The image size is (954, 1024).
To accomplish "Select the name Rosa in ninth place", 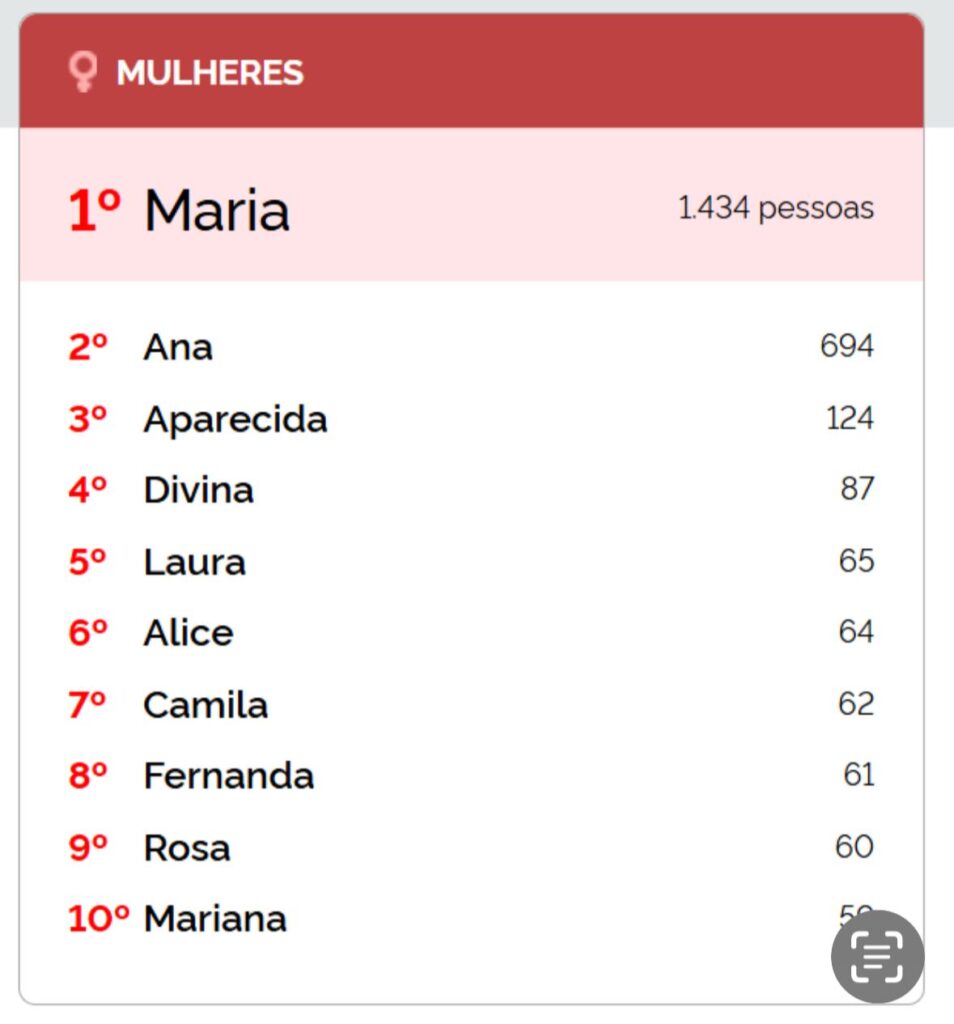I will coord(187,848).
